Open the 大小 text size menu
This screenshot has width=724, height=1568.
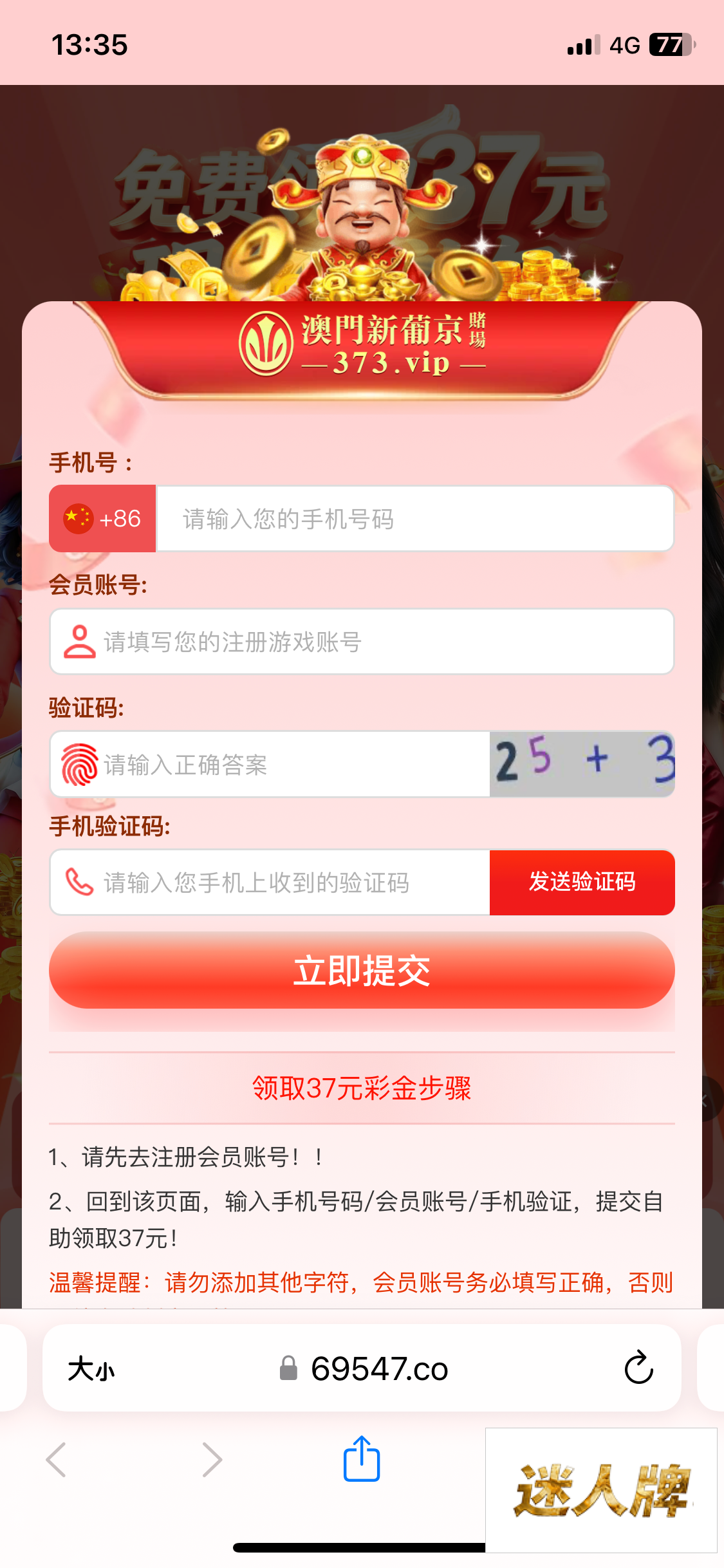(91, 1368)
